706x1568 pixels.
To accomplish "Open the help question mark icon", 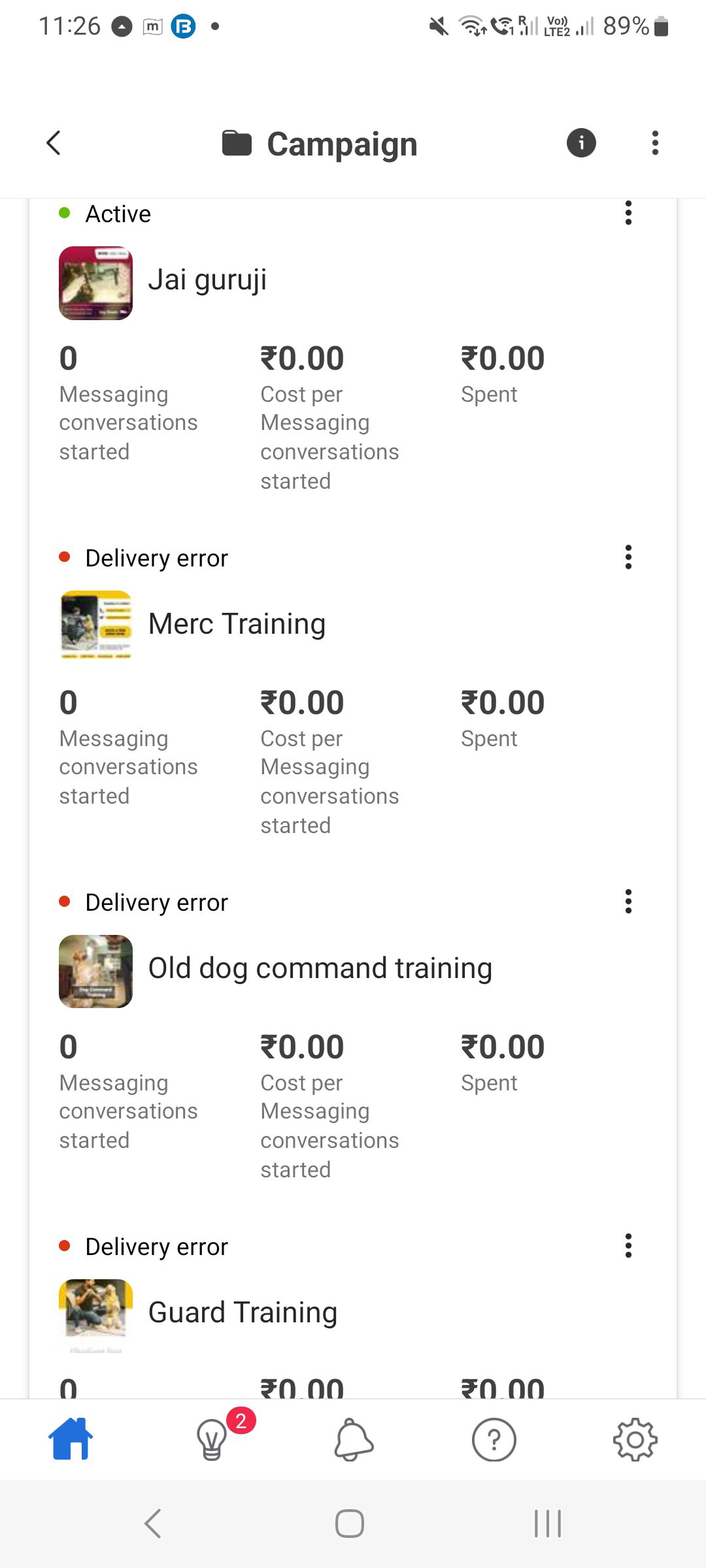I will pyautogui.click(x=494, y=1440).
